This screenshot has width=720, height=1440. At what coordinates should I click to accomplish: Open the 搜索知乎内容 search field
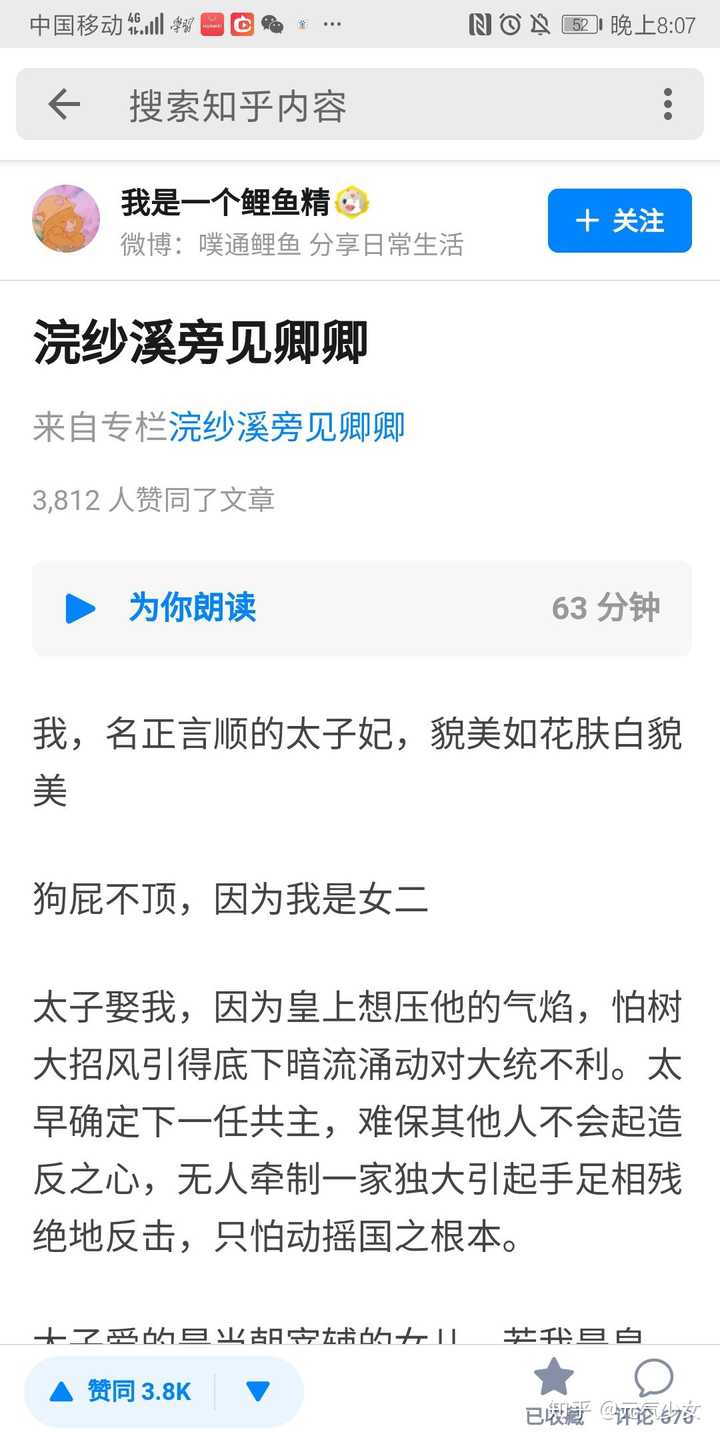pos(360,105)
